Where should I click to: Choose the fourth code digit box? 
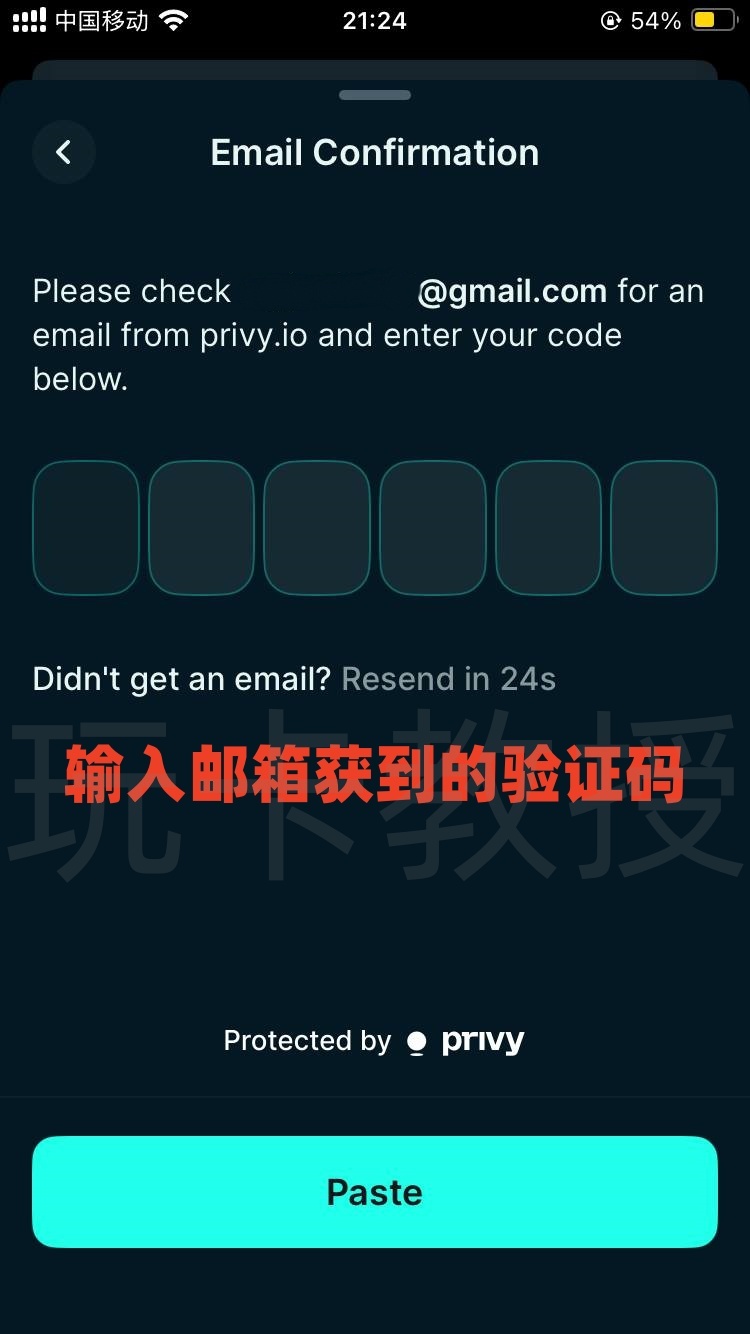tap(433, 528)
